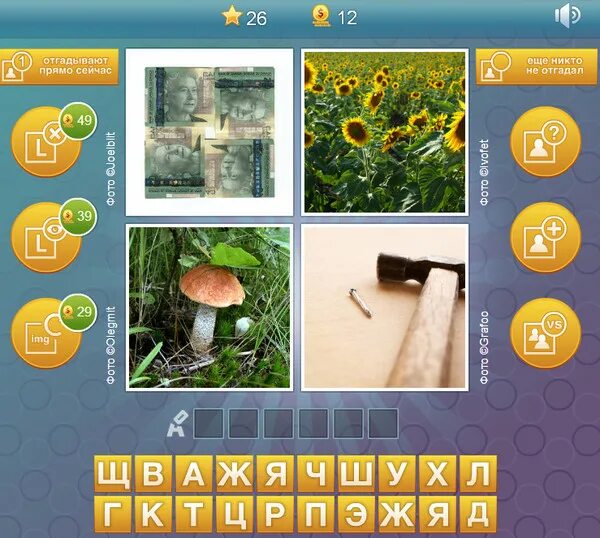Screen dimensions: 600x538
Task: Tap the add friend plus button
Action: point(545,237)
